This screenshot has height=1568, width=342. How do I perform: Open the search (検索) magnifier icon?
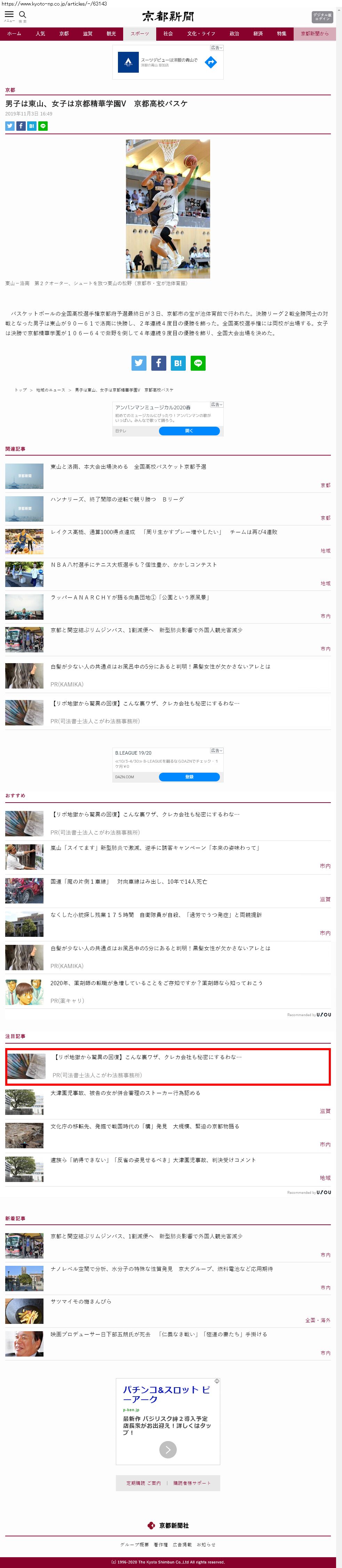tap(23, 15)
